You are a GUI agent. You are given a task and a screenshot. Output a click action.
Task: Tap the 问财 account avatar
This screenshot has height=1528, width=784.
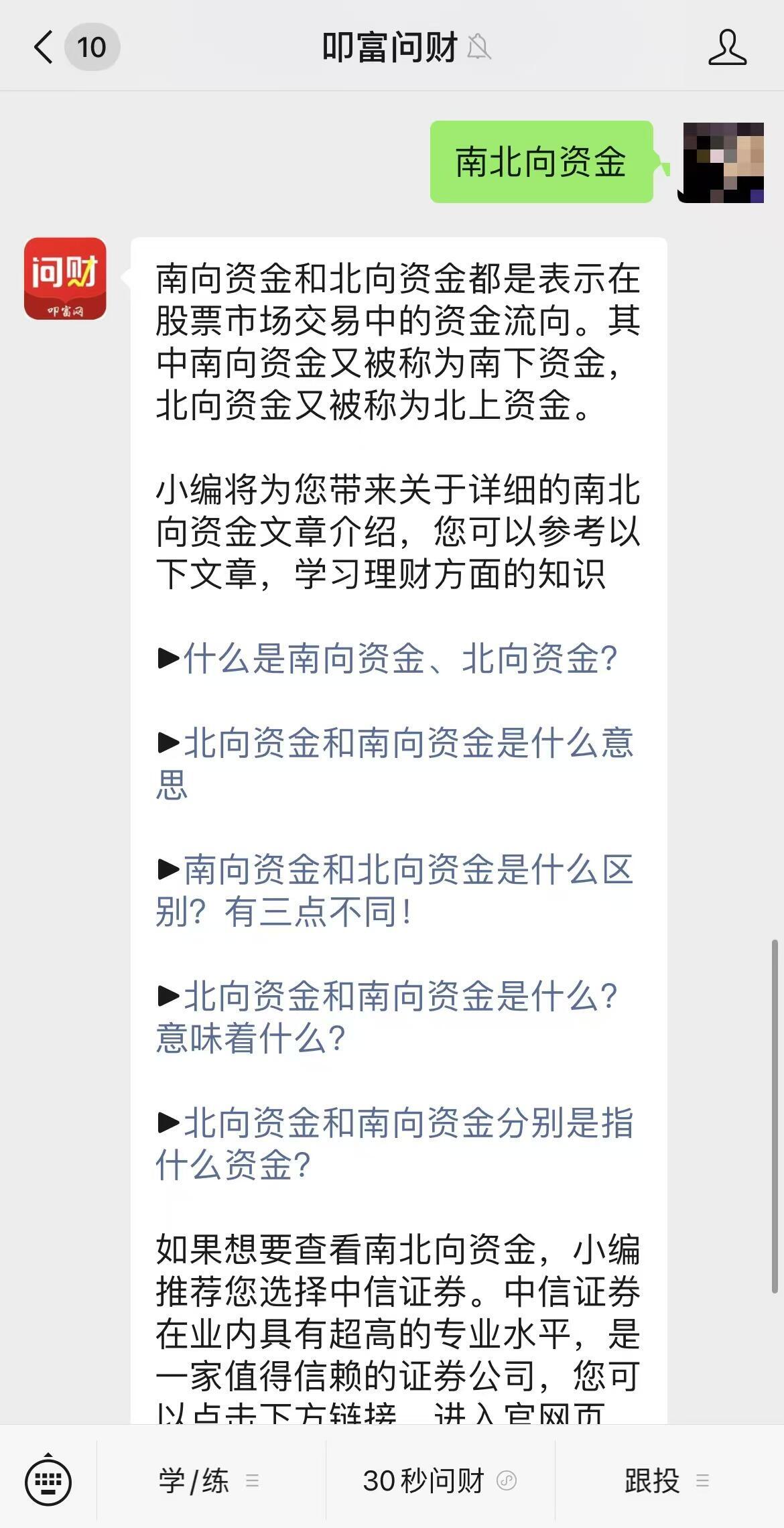[66, 278]
